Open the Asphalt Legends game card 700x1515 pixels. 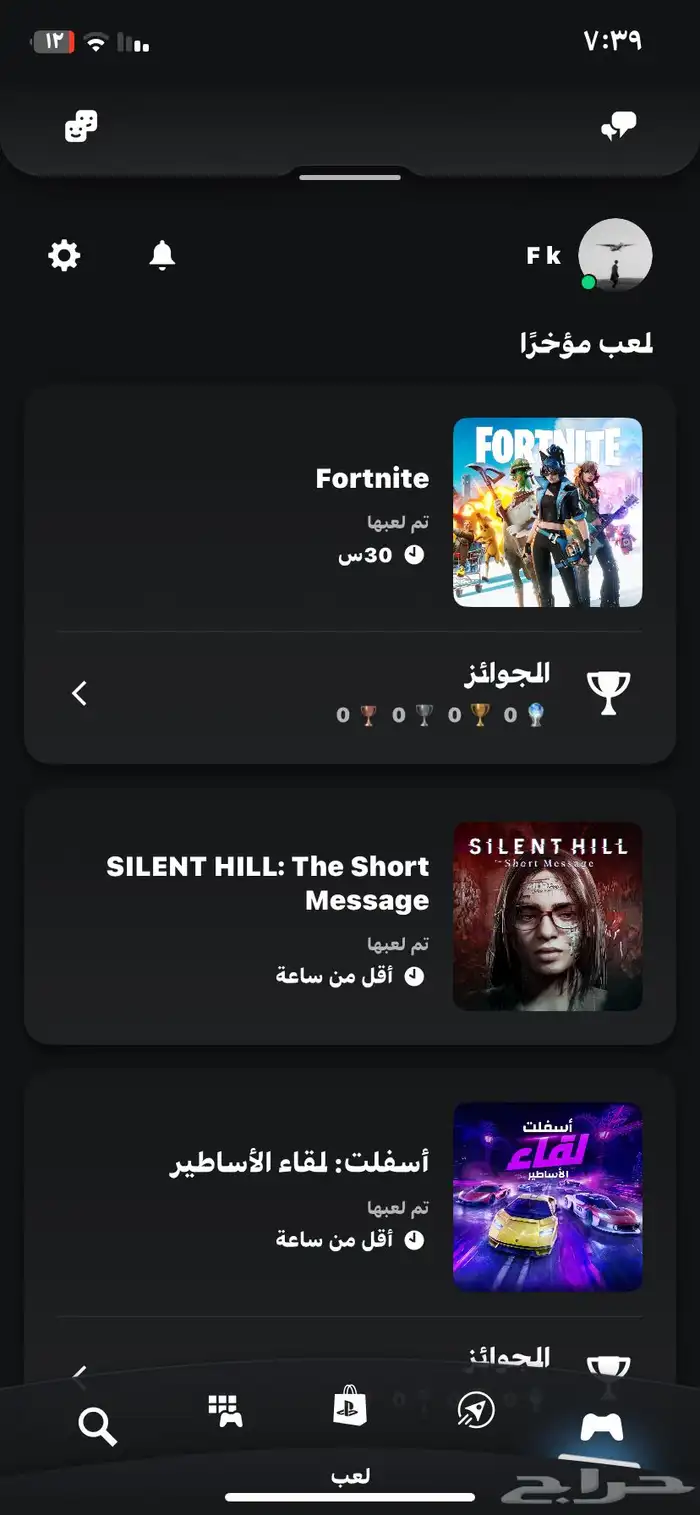[350, 1196]
